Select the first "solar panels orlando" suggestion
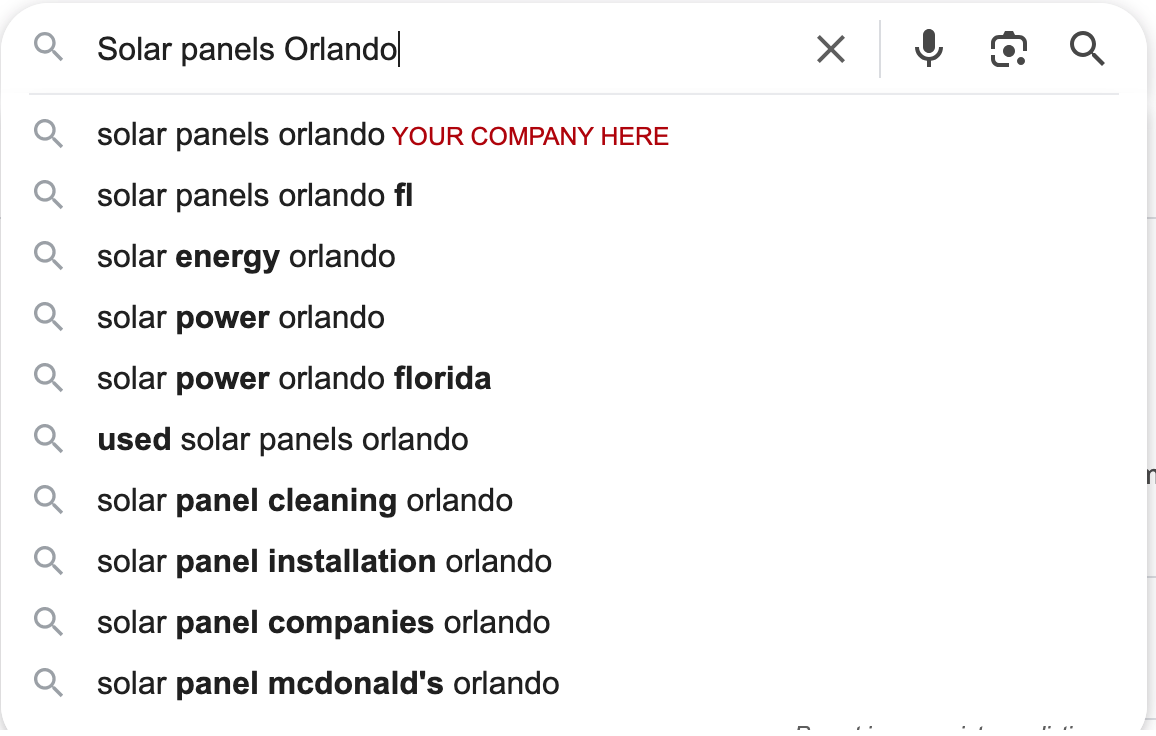 (241, 135)
